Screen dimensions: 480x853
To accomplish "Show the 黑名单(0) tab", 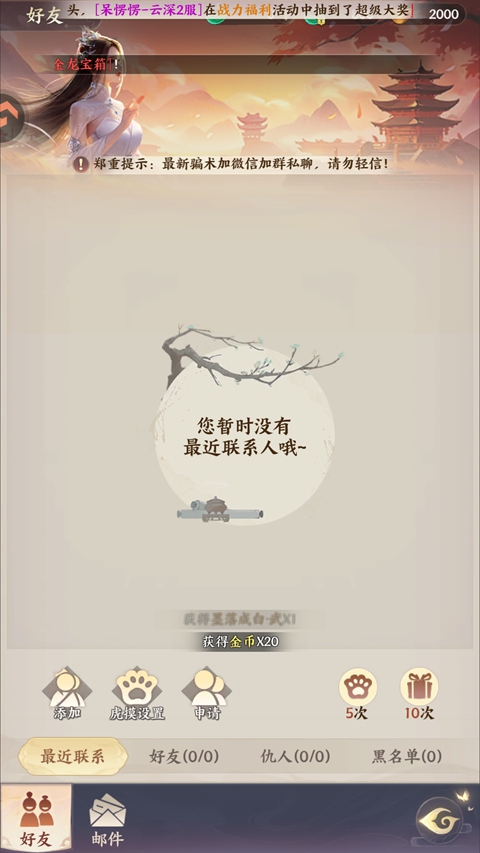I will point(407,756).
